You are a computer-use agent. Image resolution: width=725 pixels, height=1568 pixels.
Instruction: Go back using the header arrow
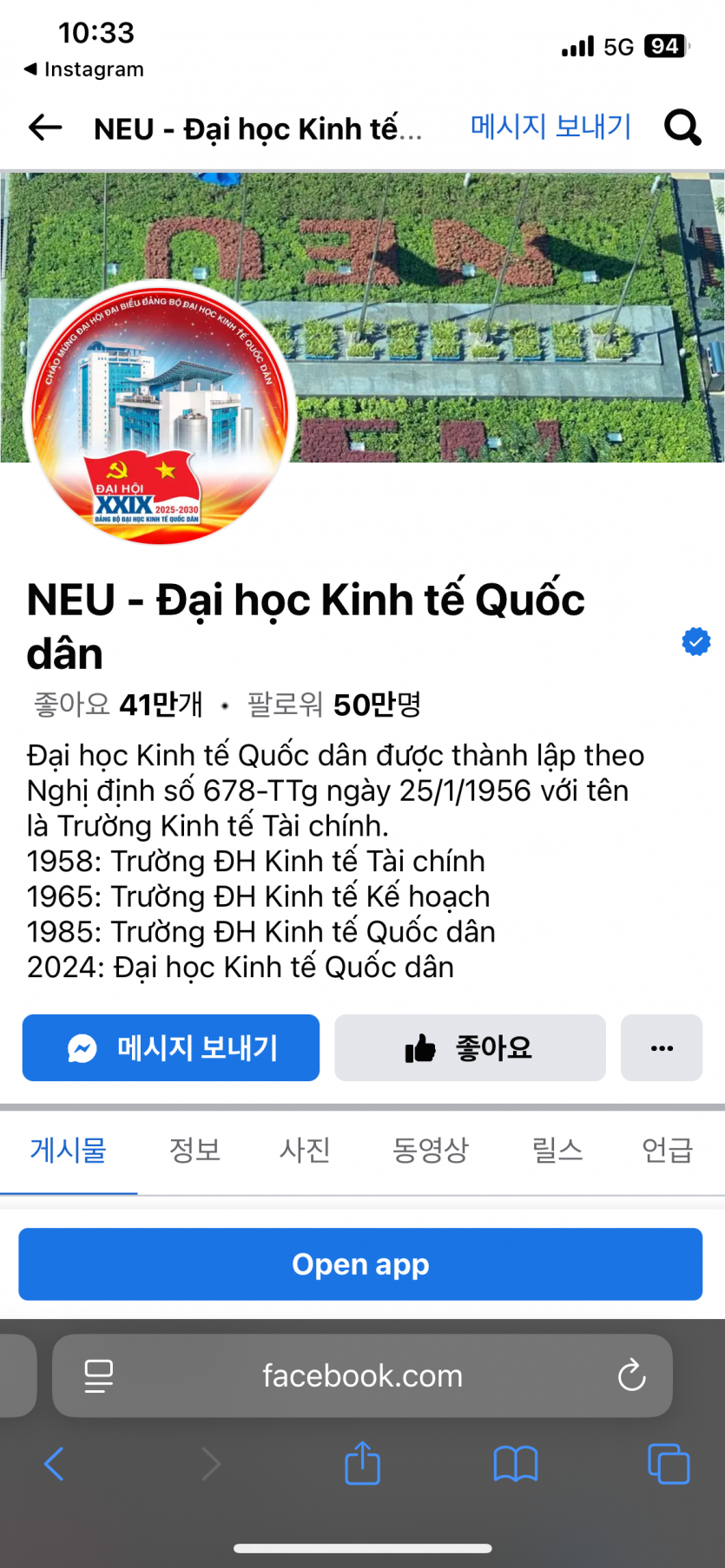(x=45, y=128)
